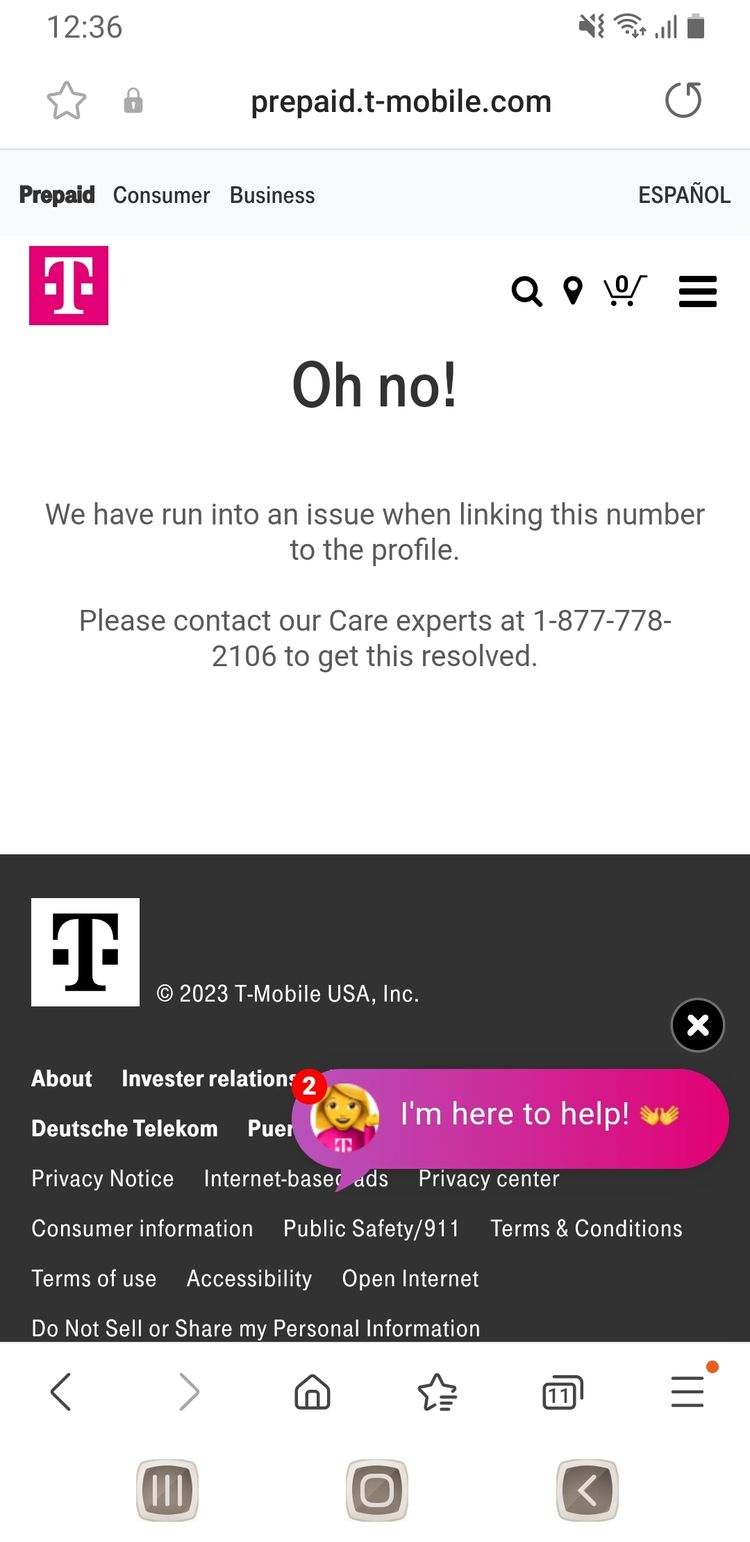Image resolution: width=750 pixels, height=1542 pixels.
Task: Open the Privacy Notice link
Action: 102,1178
